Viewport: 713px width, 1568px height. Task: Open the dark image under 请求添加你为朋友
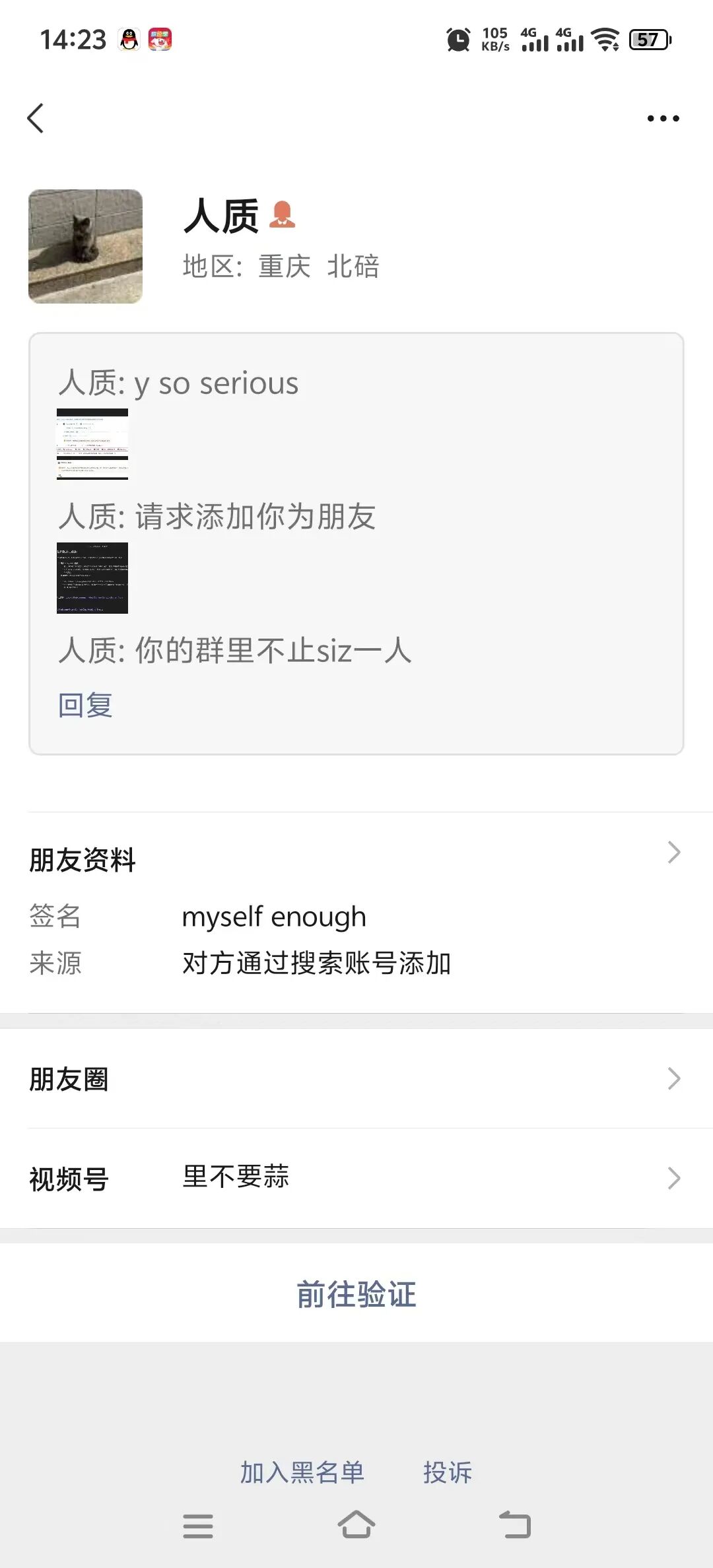point(92,578)
